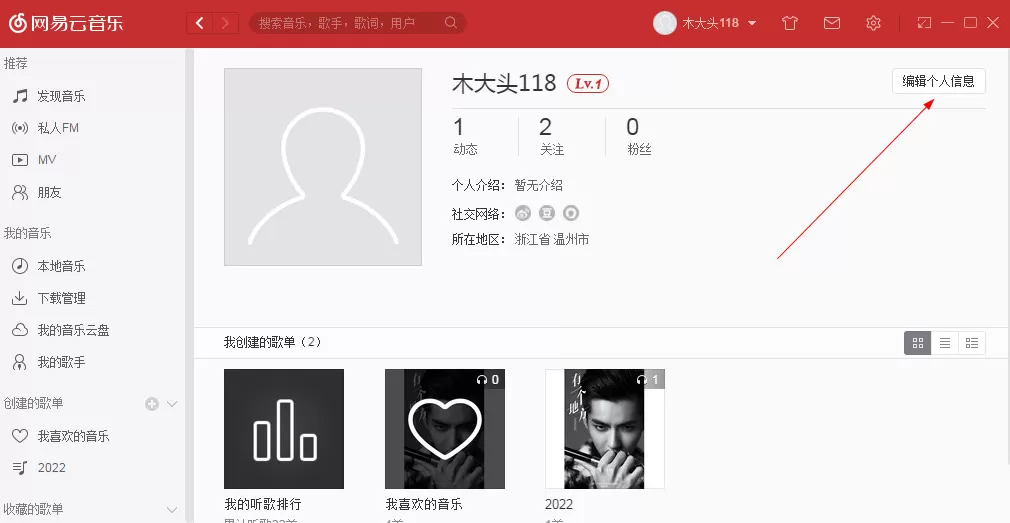Open the 2022 playlist cover
This screenshot has height=523, width=1010.
(605, 429)
